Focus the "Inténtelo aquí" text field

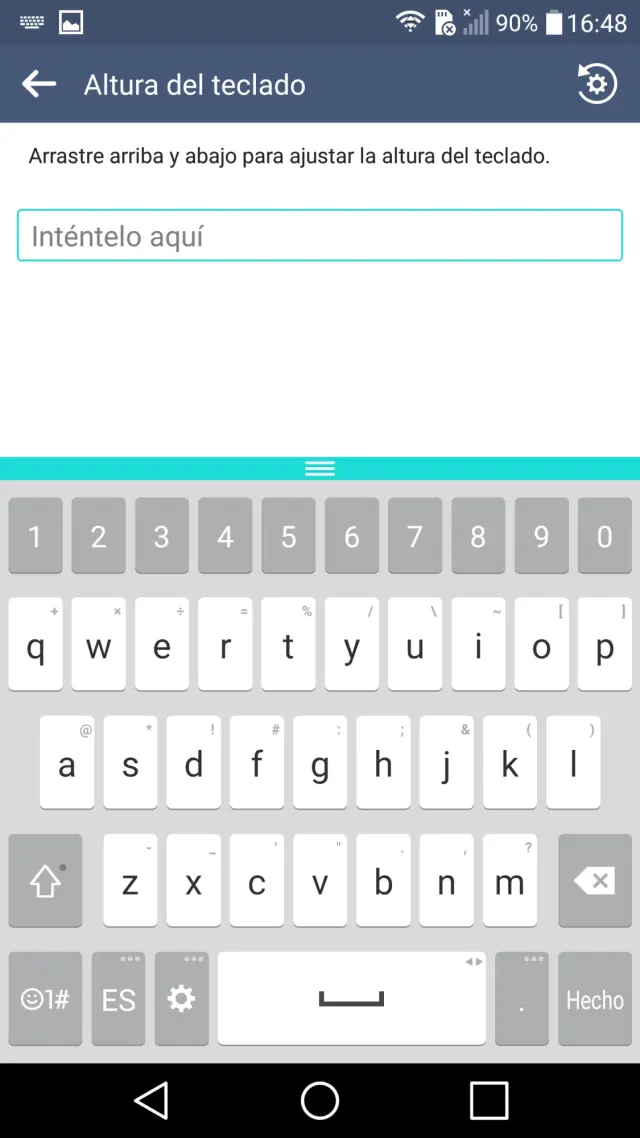(320, 236)
